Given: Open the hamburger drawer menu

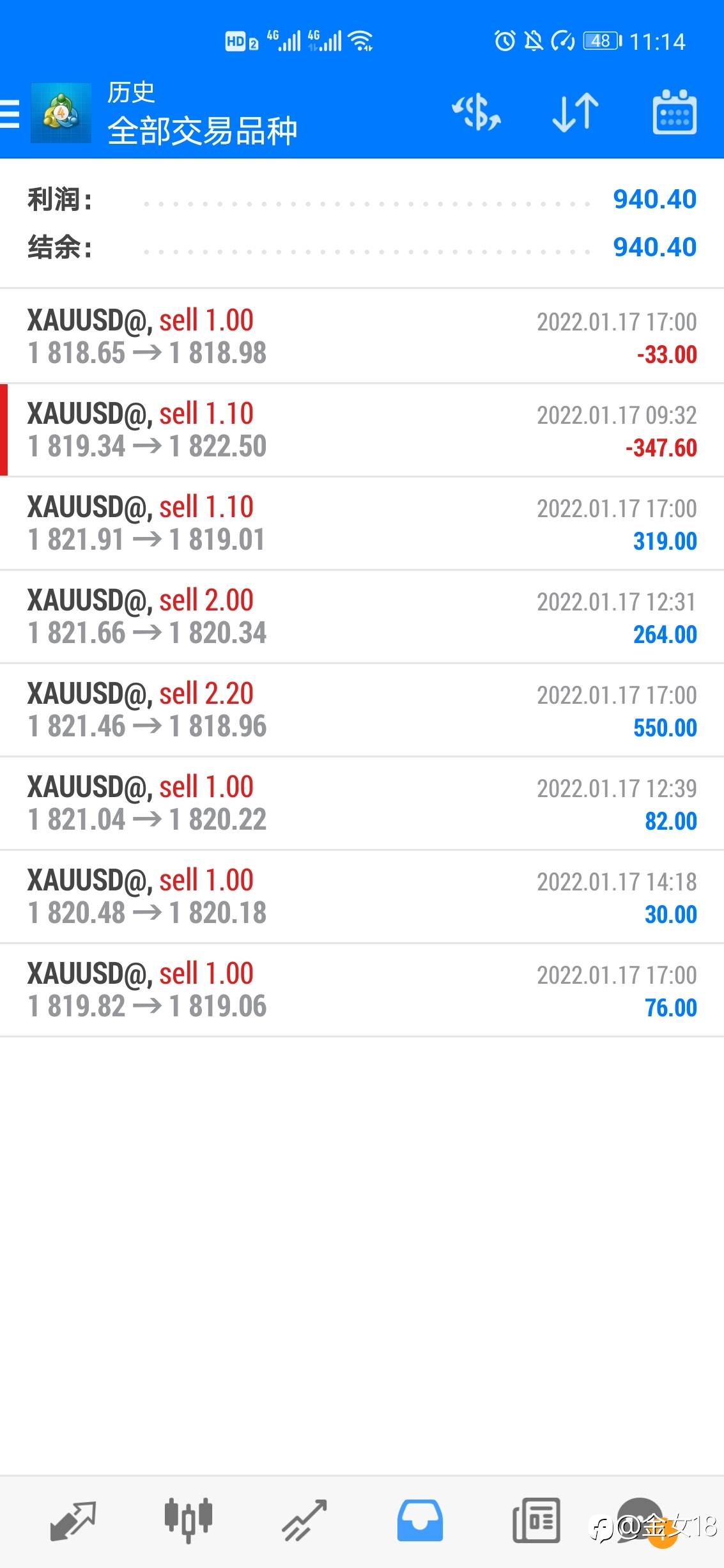Looking at the screenshot, I should (x=9, y=114).
